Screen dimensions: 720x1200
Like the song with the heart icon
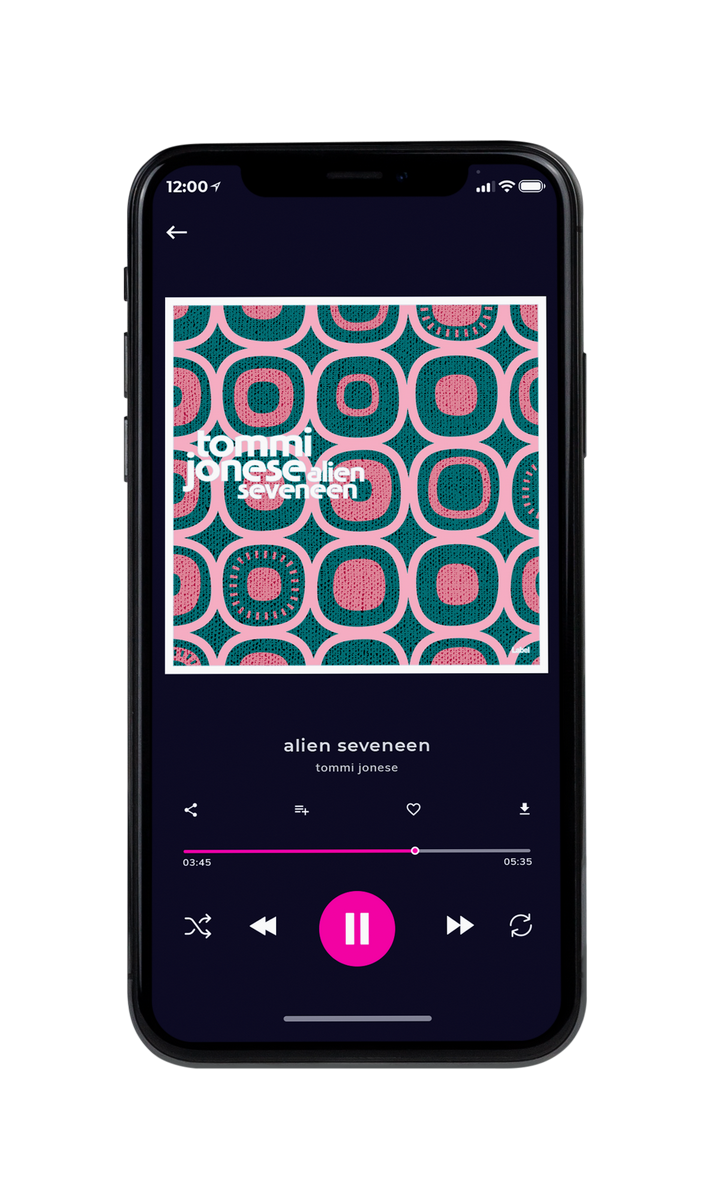point(413,810)
